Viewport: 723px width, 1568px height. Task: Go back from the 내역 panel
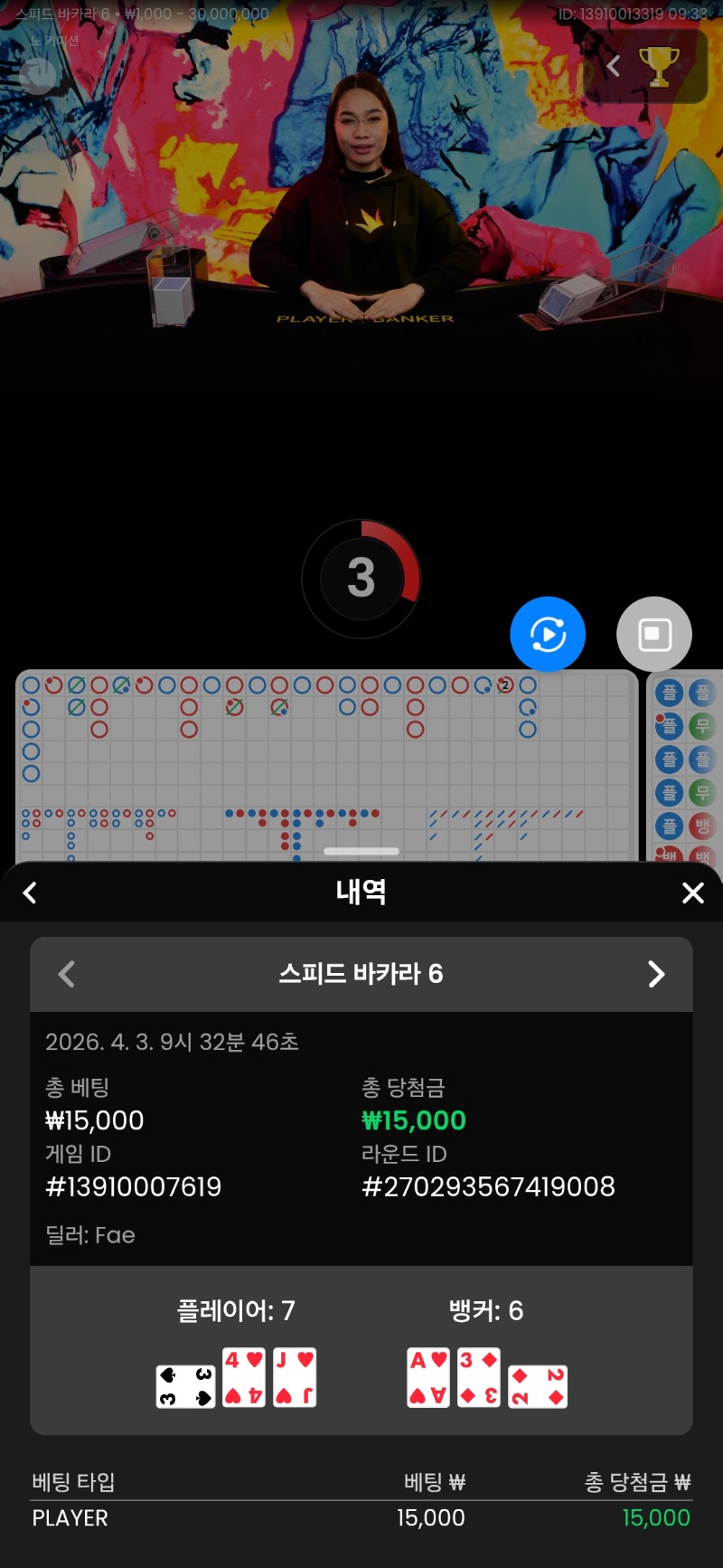30,893
